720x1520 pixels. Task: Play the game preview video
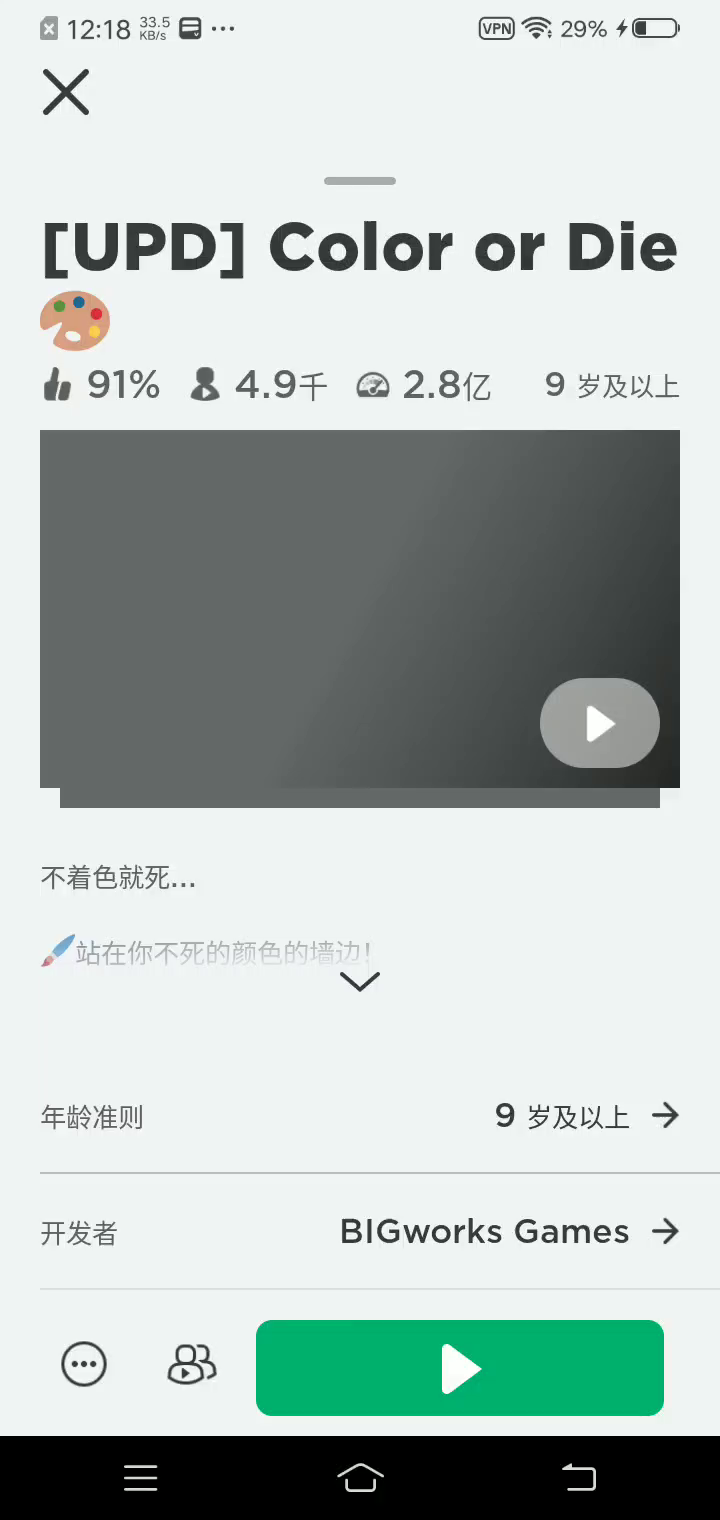click(x=599, y=723)
